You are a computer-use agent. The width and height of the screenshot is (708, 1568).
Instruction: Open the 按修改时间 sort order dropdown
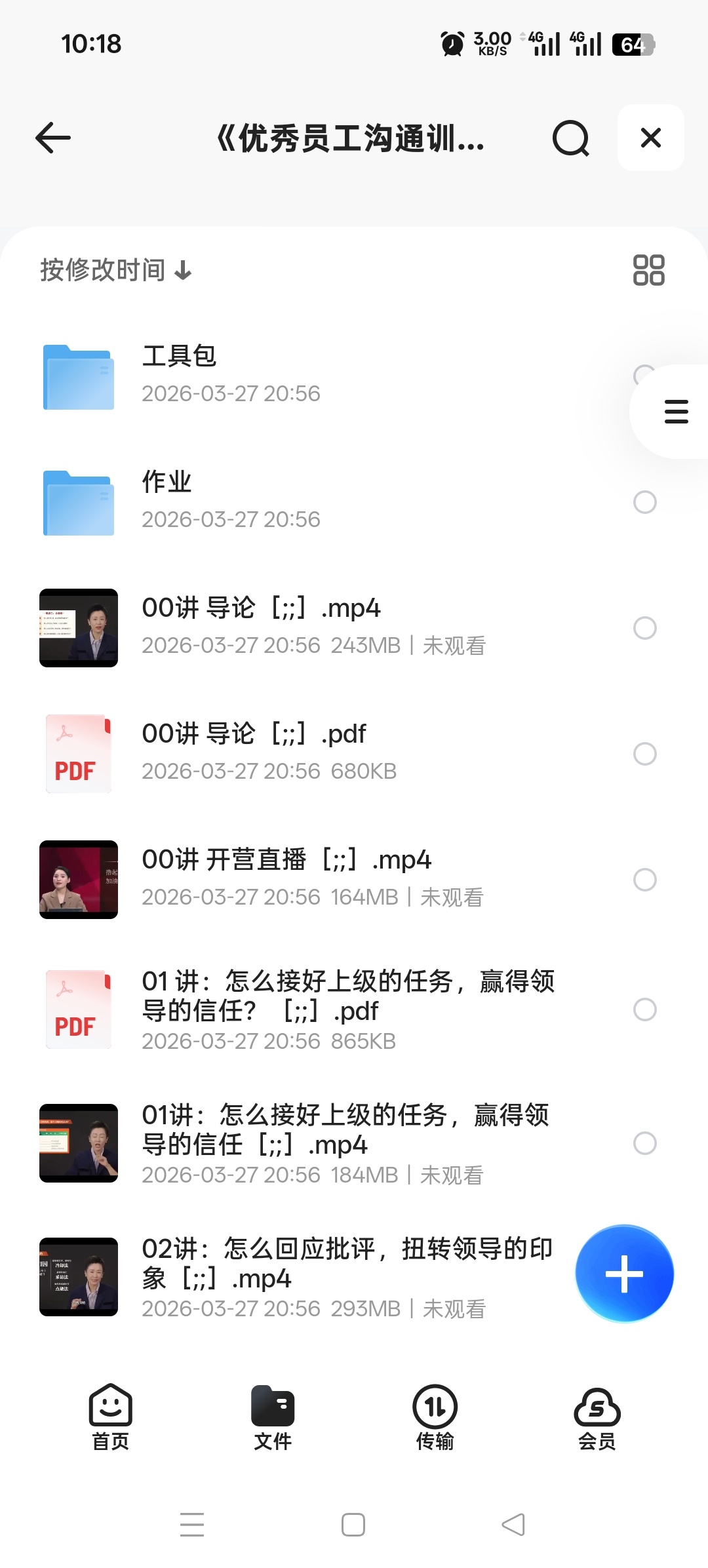click(115, 270)
